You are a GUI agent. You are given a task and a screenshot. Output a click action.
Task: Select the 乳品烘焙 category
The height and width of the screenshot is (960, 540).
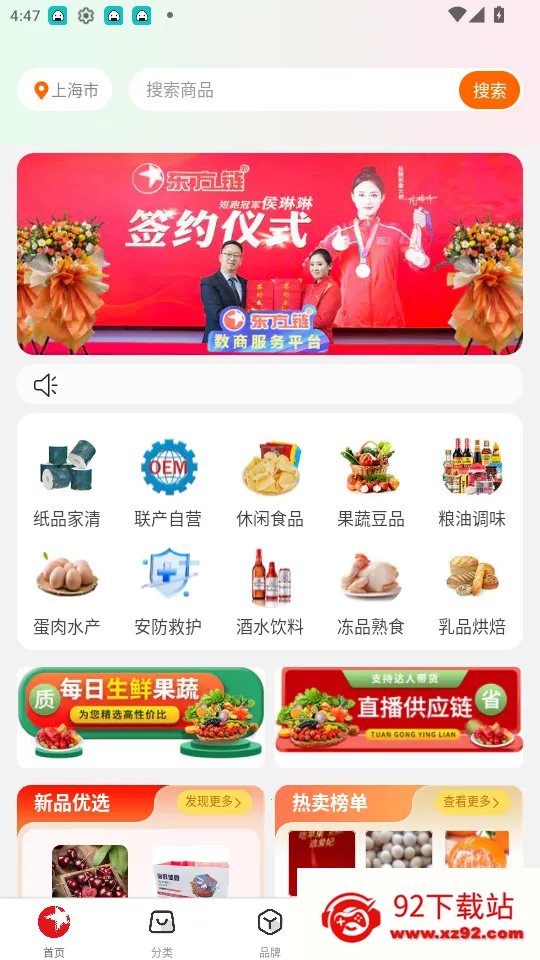[x=472, y=591]
